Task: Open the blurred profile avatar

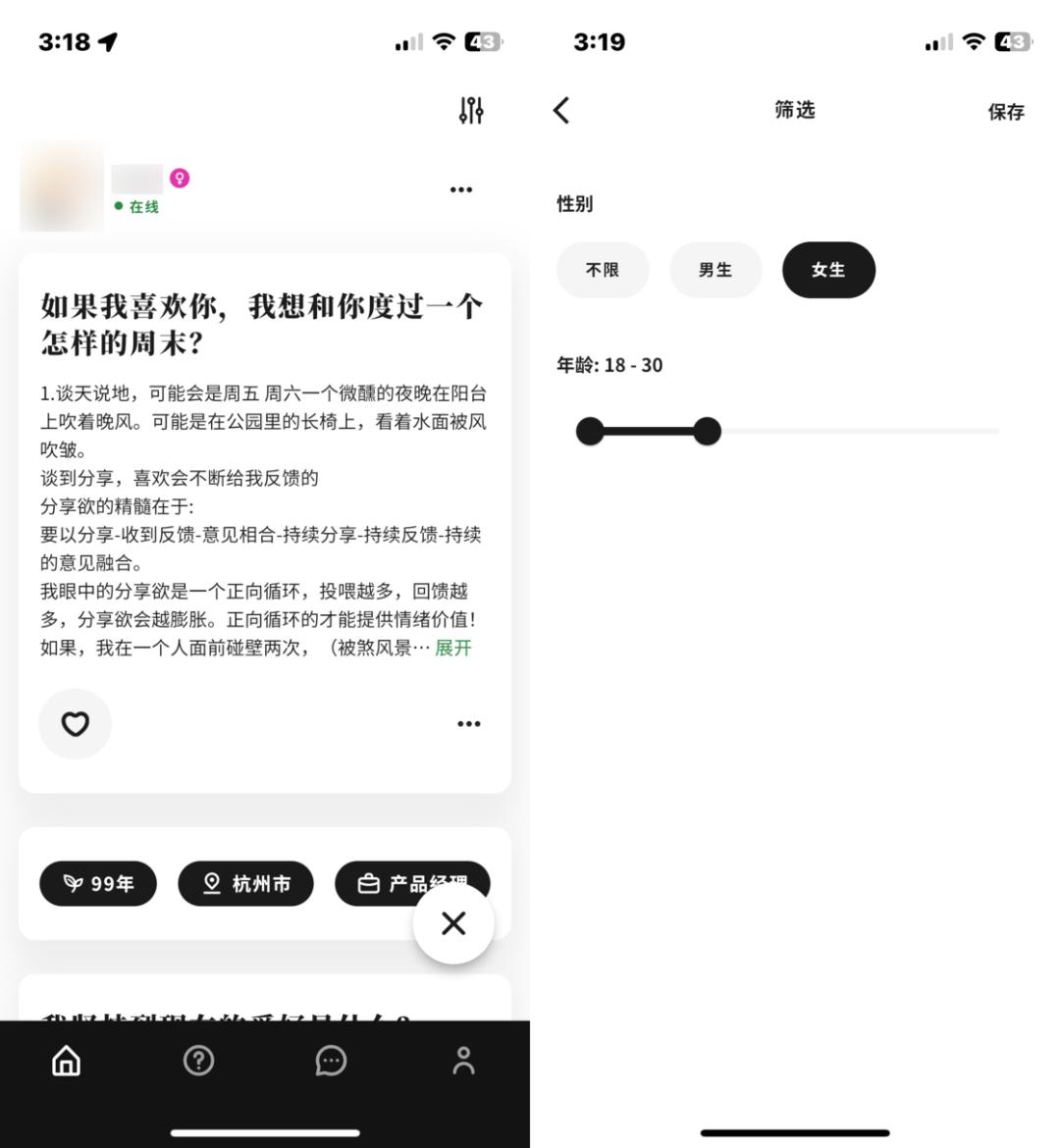Action: coord(62,186)
